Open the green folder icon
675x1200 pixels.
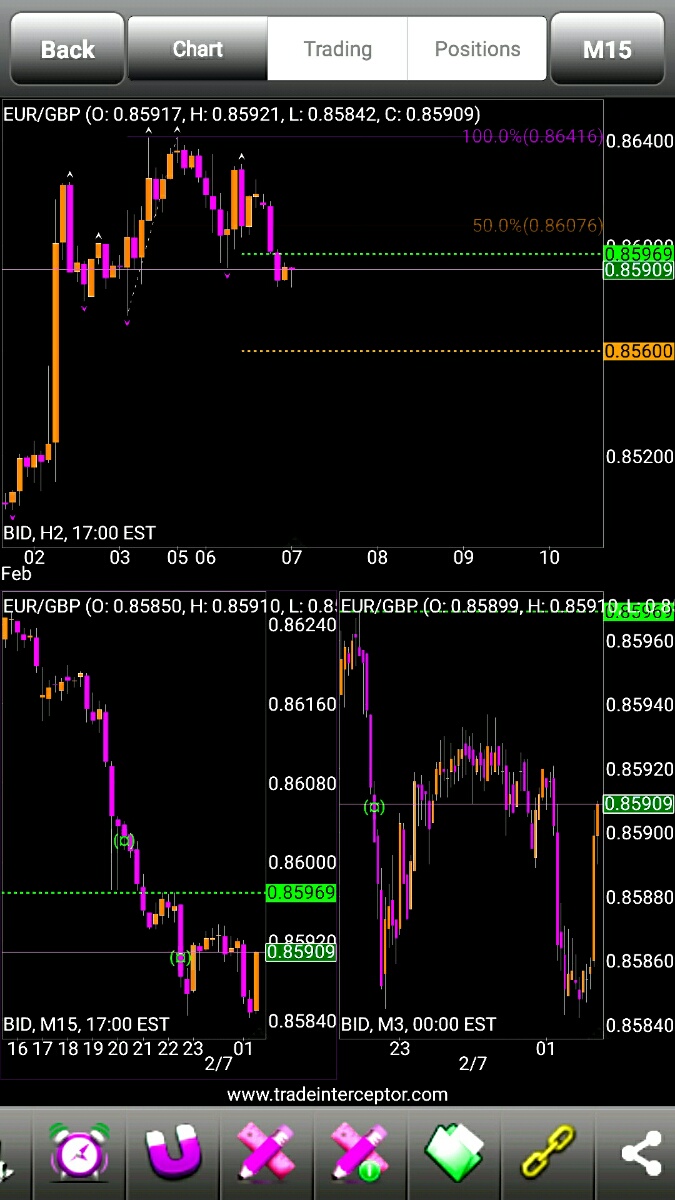[455, 1153]
